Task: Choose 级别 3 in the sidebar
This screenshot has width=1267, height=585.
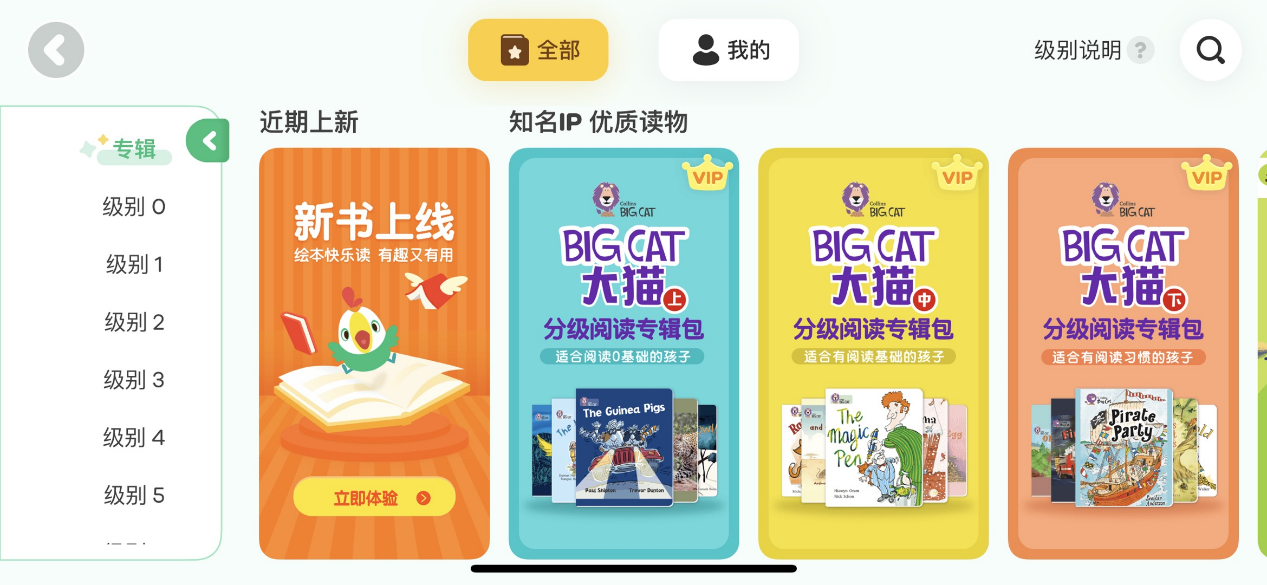Action: pos(134,380)
